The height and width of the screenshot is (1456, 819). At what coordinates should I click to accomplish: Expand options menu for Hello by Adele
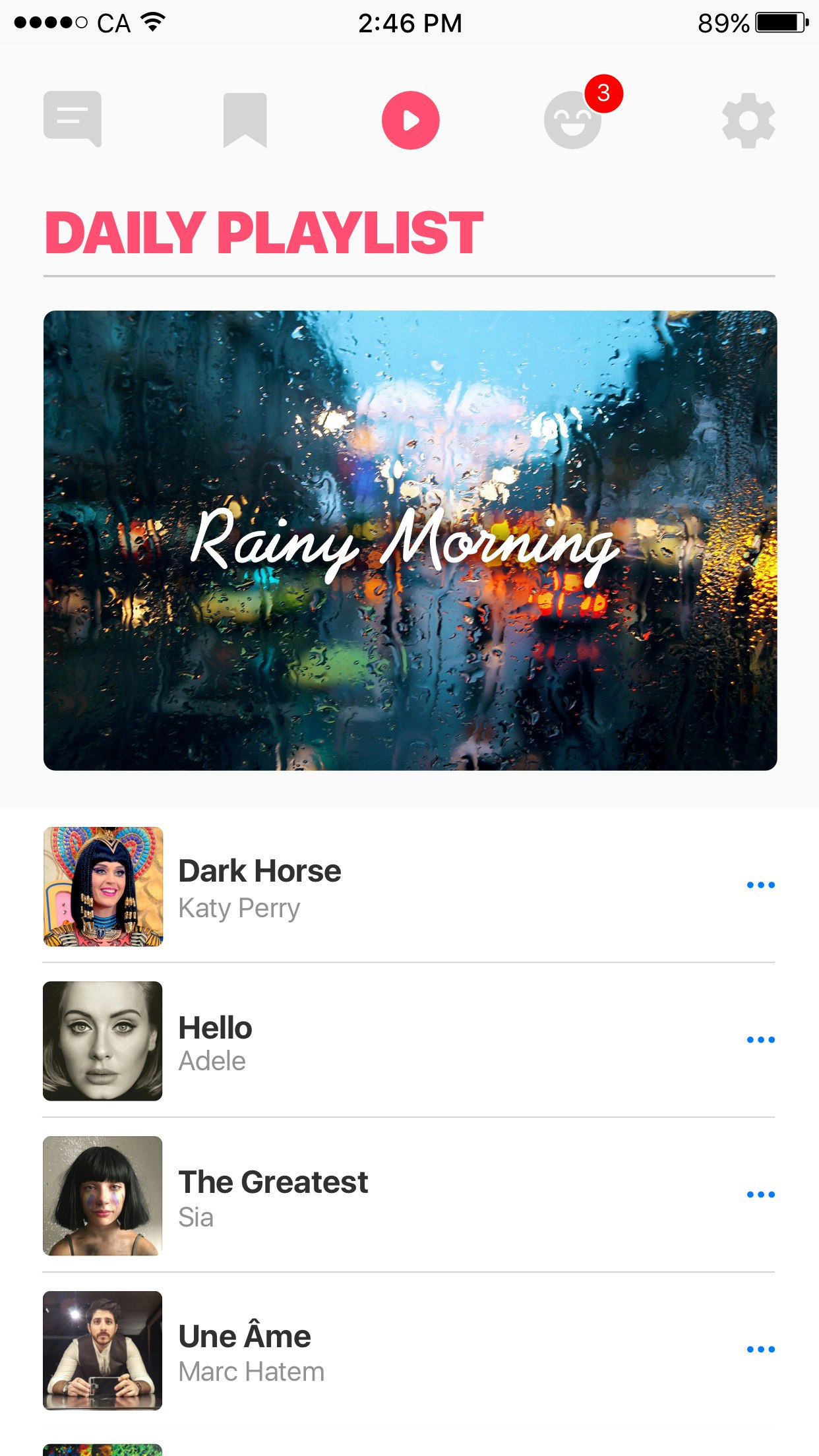coord(760,1041)
